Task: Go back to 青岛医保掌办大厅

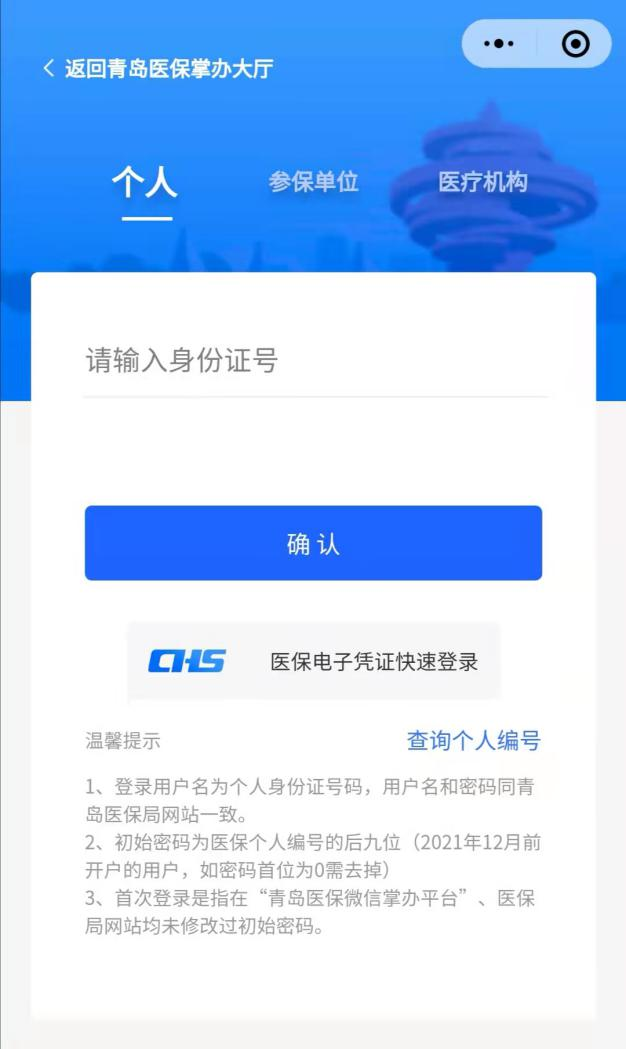Action: pos(157,69)
